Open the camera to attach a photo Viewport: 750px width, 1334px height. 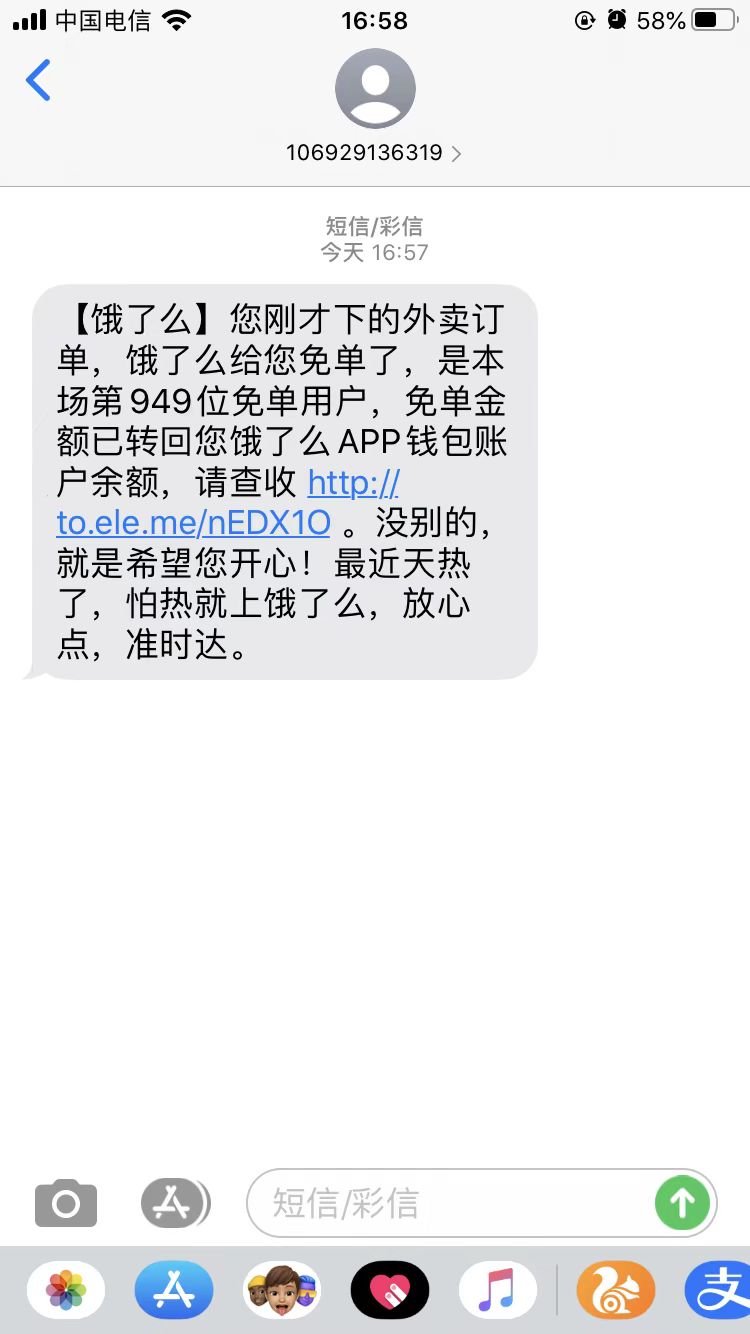(66, 1203)
